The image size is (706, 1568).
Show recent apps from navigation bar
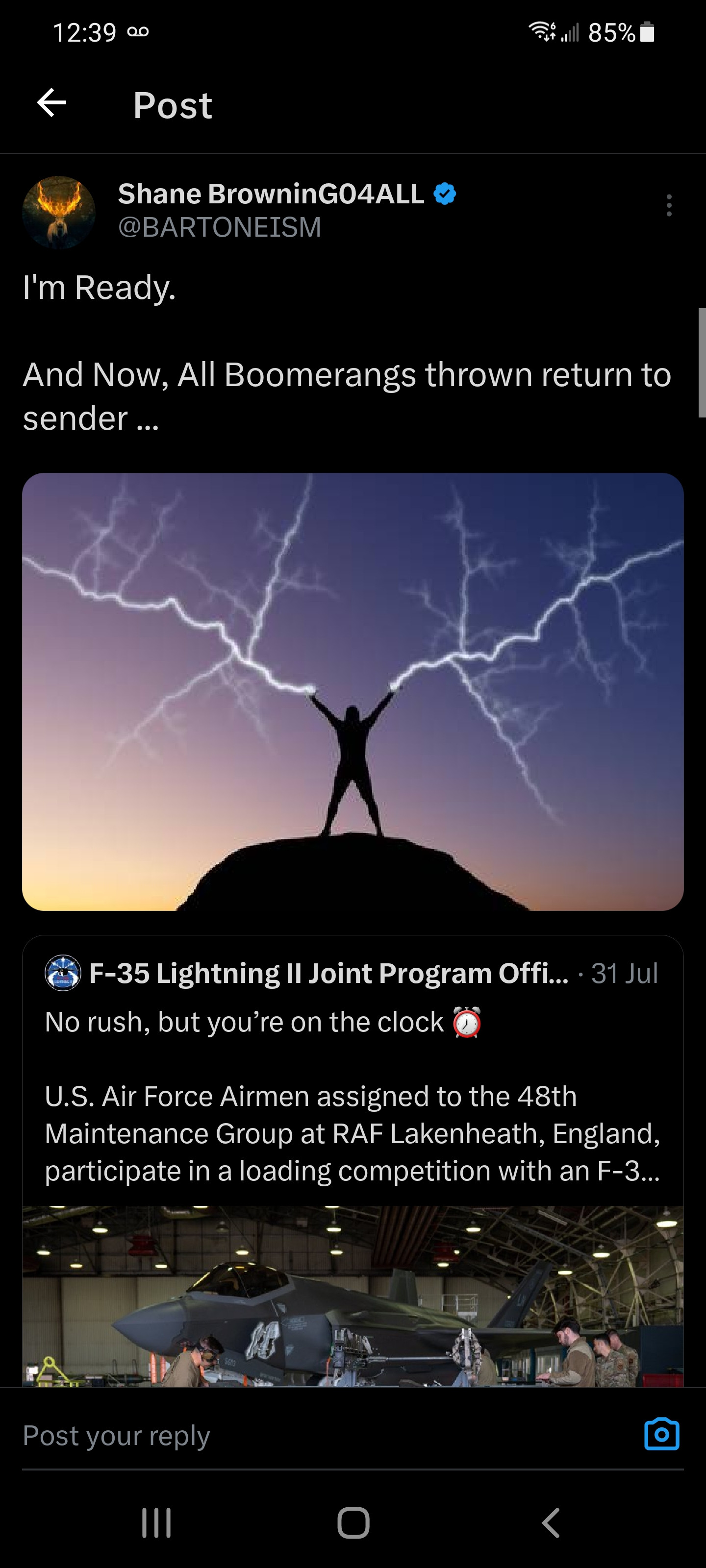(156, 1523)
